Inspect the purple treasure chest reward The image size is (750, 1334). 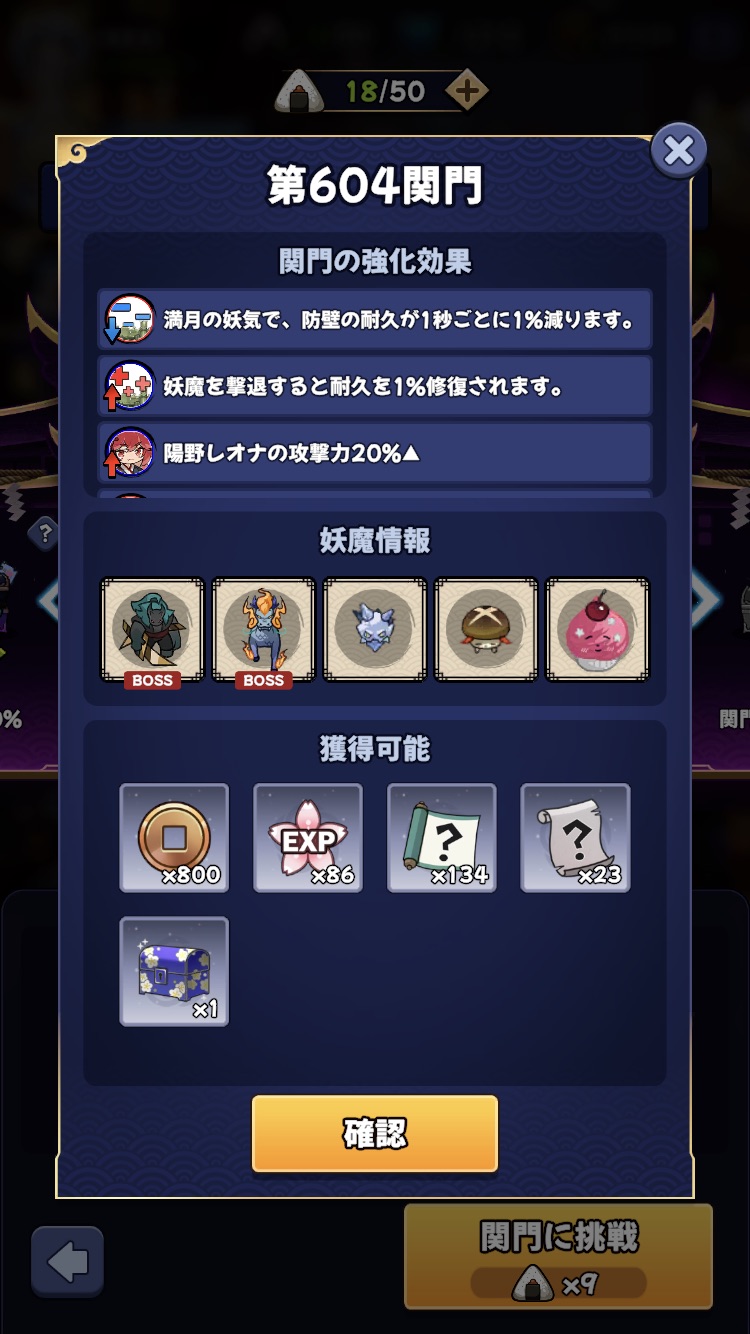coord(174,971)
